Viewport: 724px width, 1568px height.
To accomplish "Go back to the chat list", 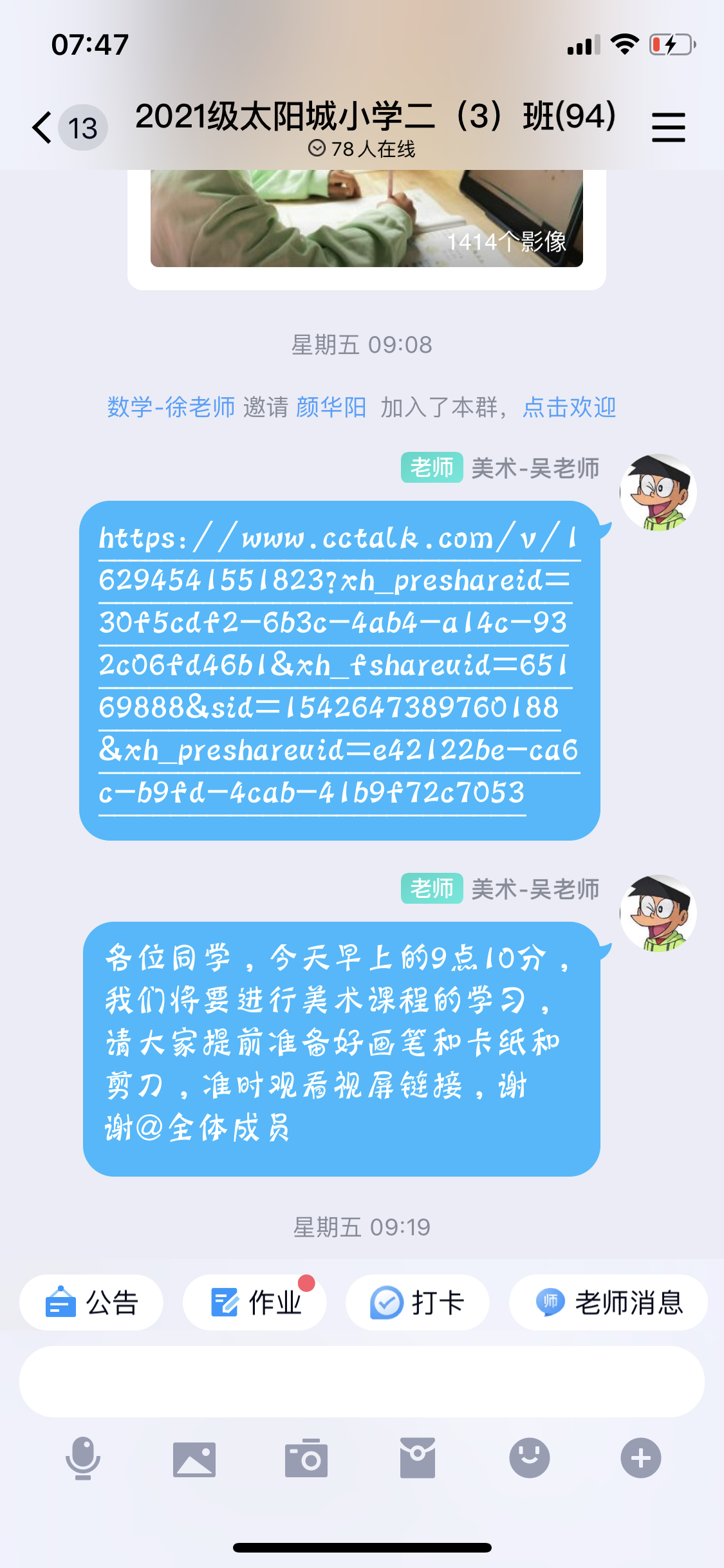I will (x=44, y=127).
